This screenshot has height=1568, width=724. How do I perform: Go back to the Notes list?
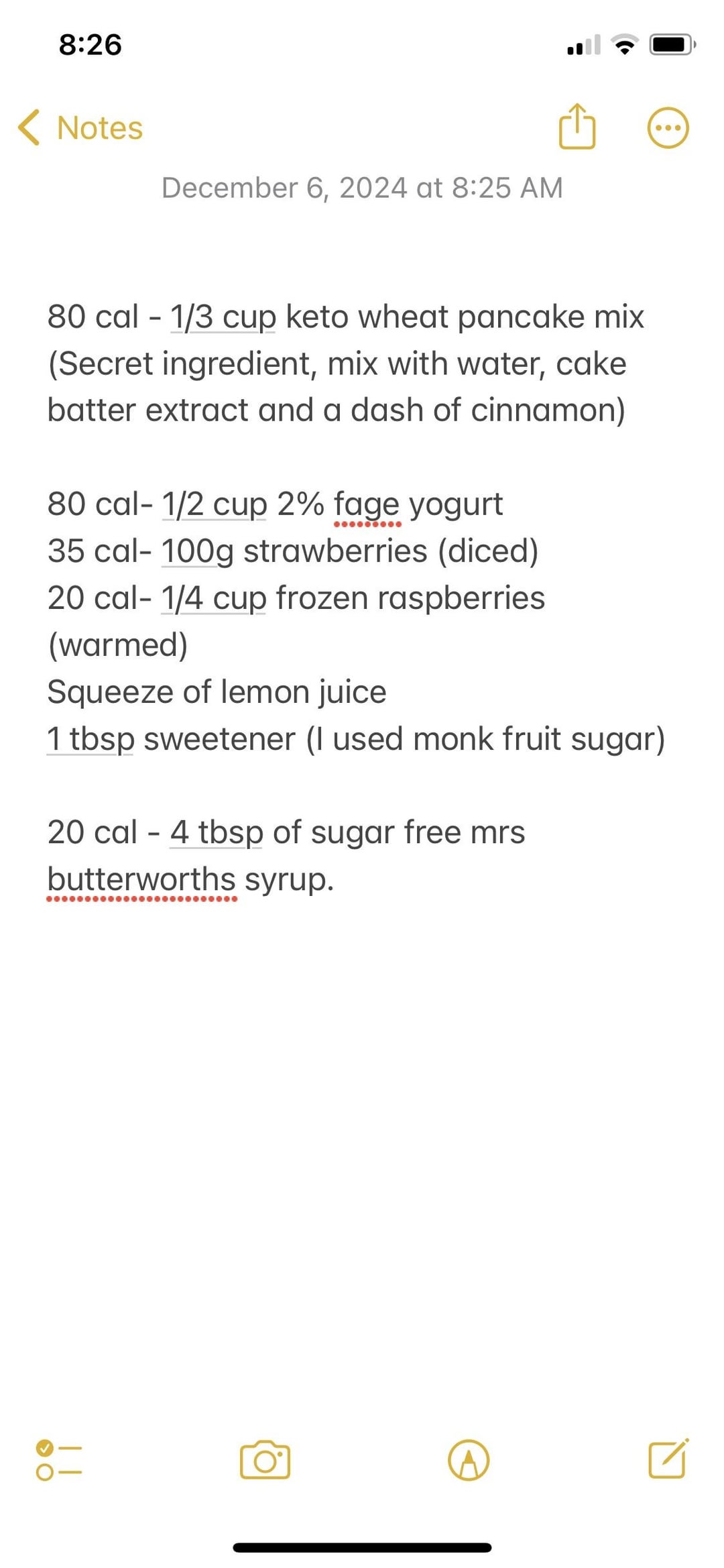pos(80,127)
